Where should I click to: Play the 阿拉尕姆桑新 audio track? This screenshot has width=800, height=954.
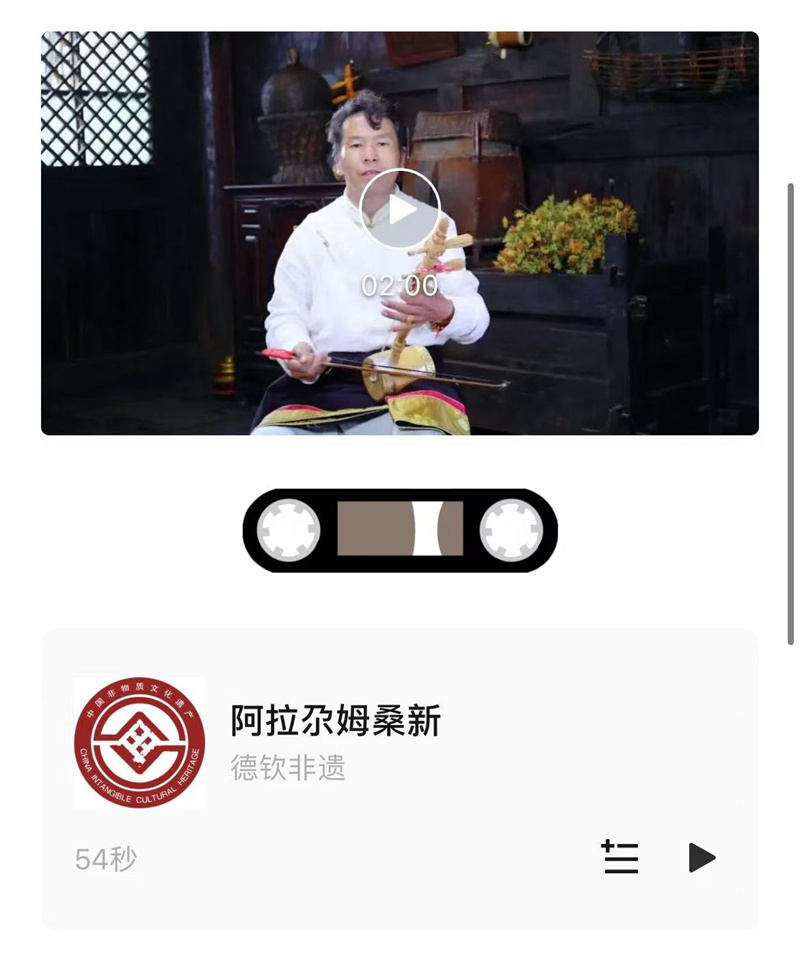702,857
